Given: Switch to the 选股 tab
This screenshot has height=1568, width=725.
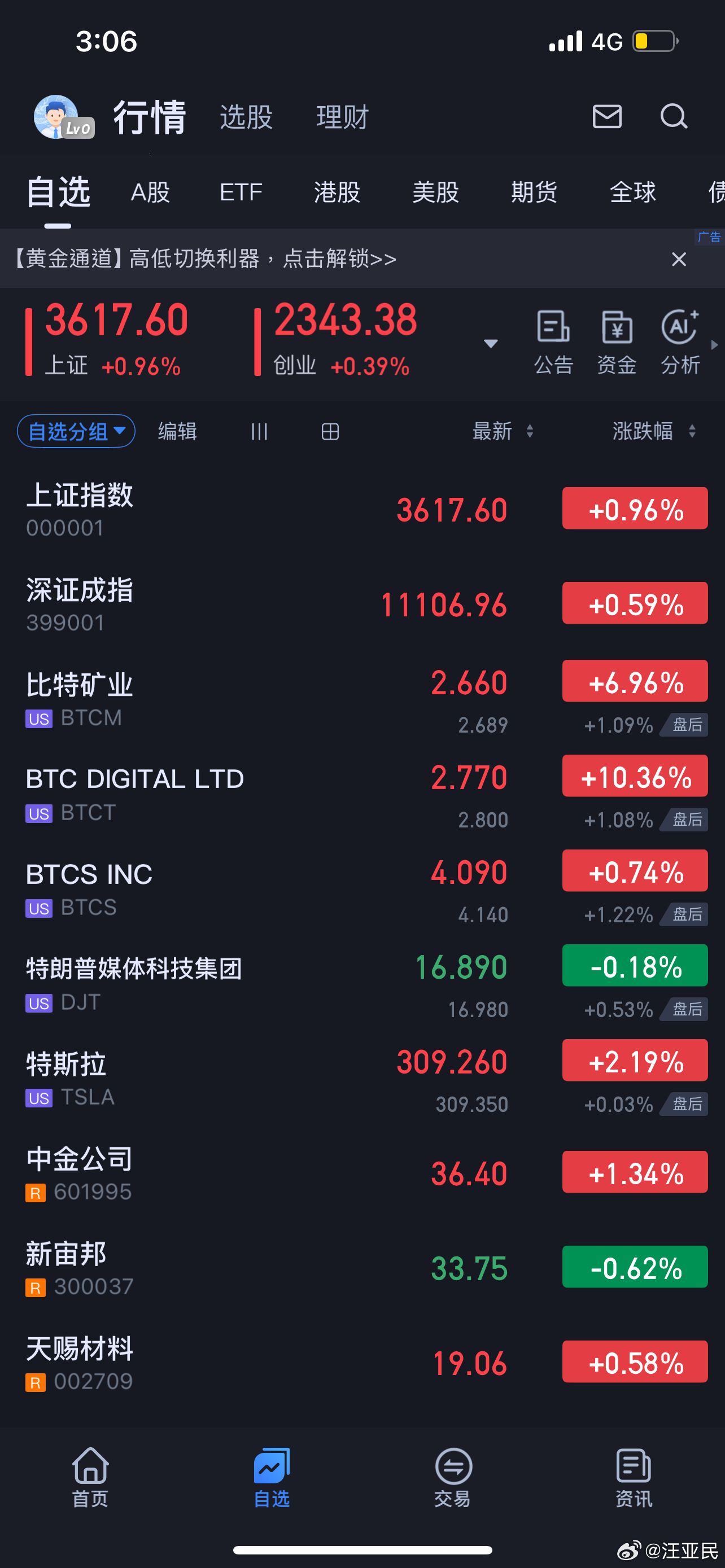Looking at the screenshot, I should [246, 117].
